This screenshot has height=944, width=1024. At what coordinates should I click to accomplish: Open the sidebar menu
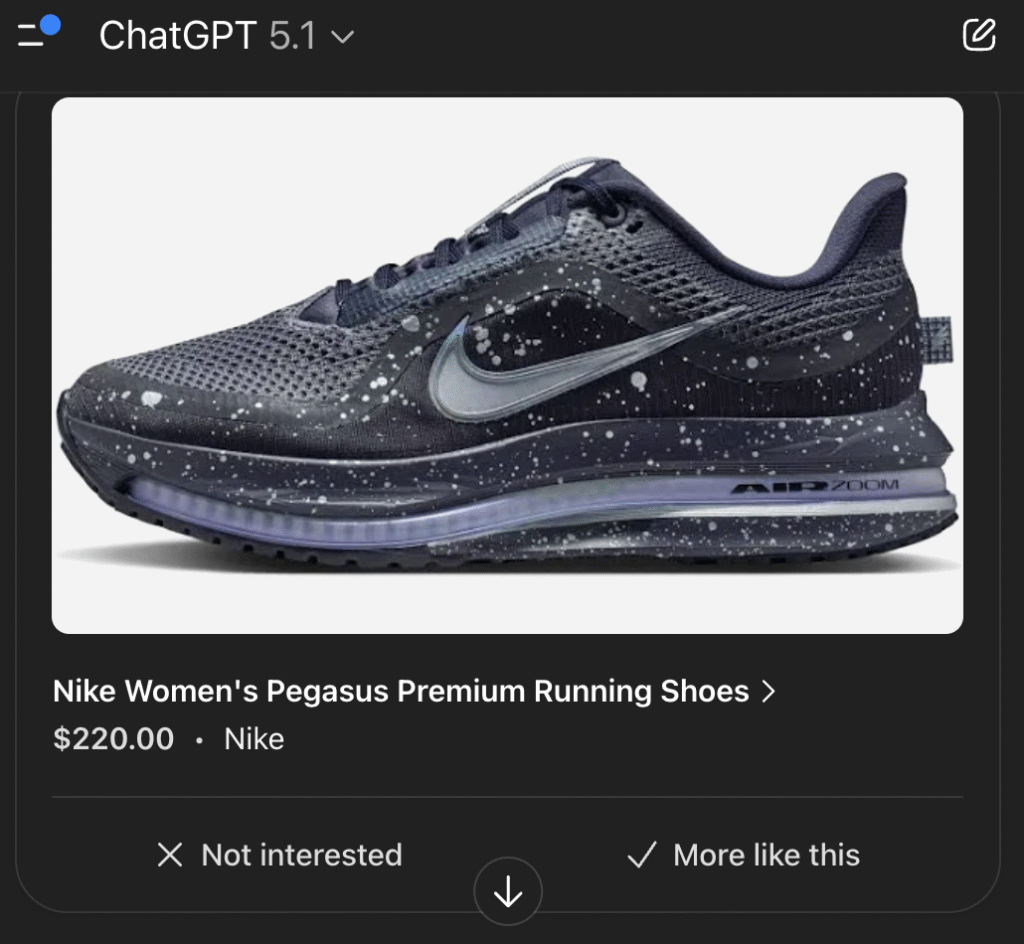pyautogui.click(x=36, y=36)
